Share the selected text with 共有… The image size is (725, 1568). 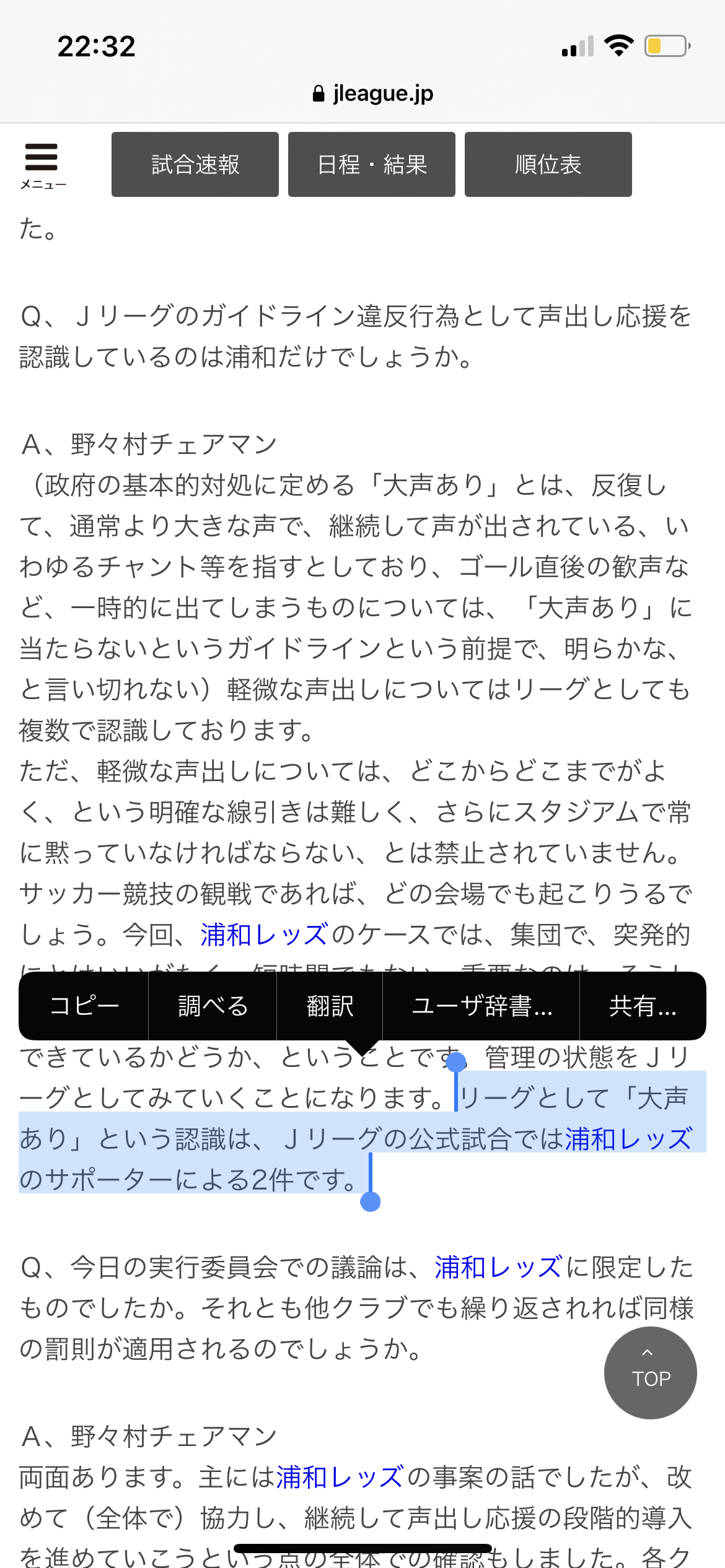[x=643, y=1006]
